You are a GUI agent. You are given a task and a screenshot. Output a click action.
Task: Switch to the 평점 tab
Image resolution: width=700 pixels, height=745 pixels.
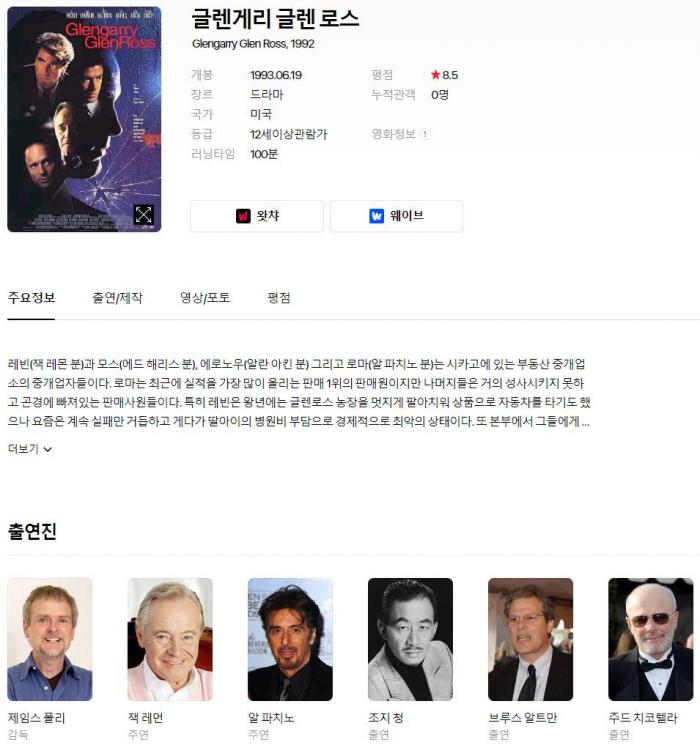click(x=279, y=298)
